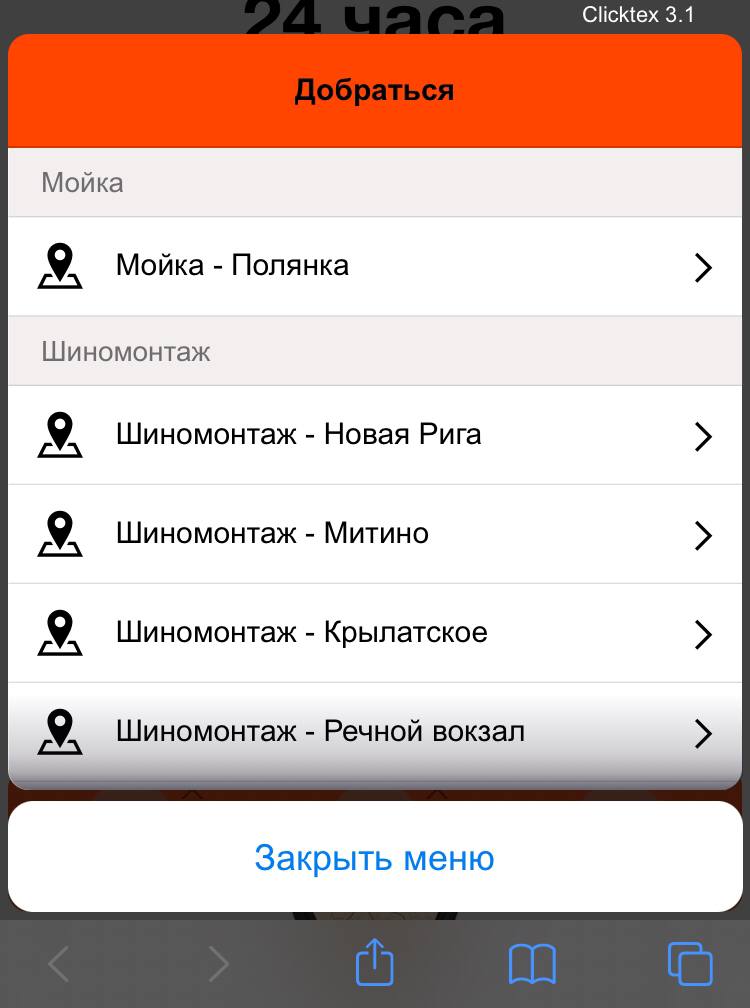The width and height of the screenshot is (750, 1008).
Task: Open directions to Мойка - Полянка
Action: coord(375,266)
